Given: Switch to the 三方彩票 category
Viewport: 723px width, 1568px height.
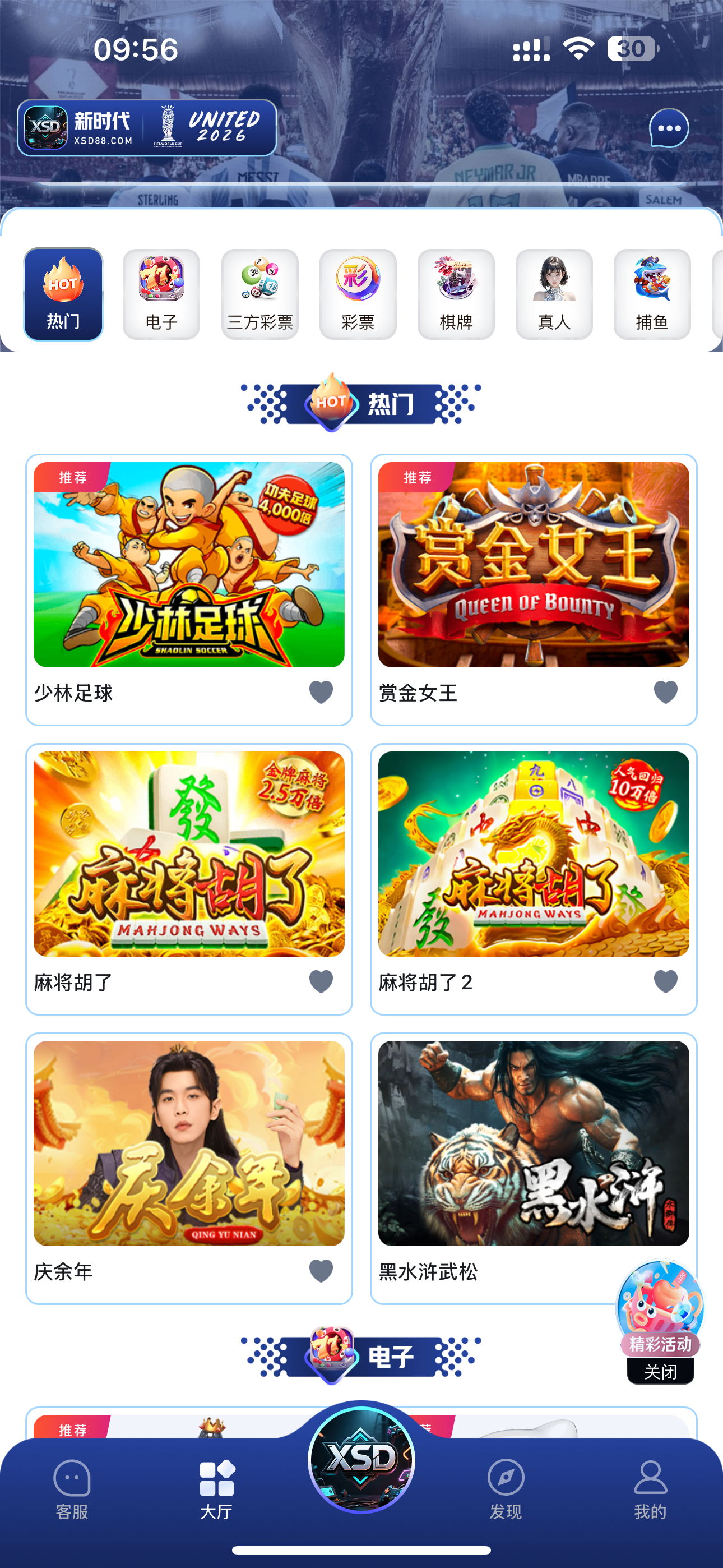Looking at the screenshot, I should [260, 294].
